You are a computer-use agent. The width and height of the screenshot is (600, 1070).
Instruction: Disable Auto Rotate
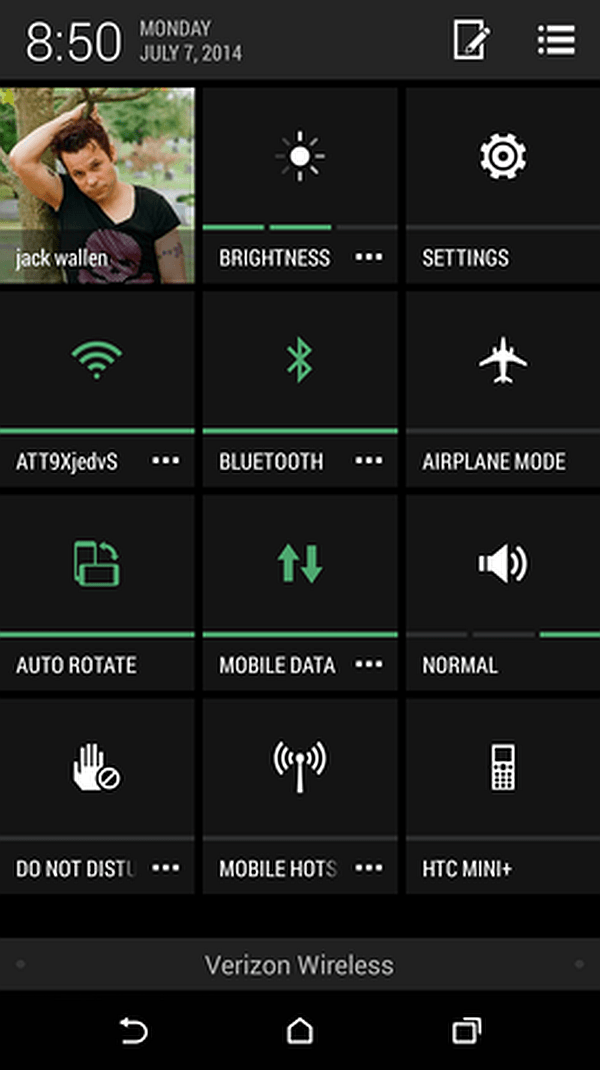pos(97,592)
